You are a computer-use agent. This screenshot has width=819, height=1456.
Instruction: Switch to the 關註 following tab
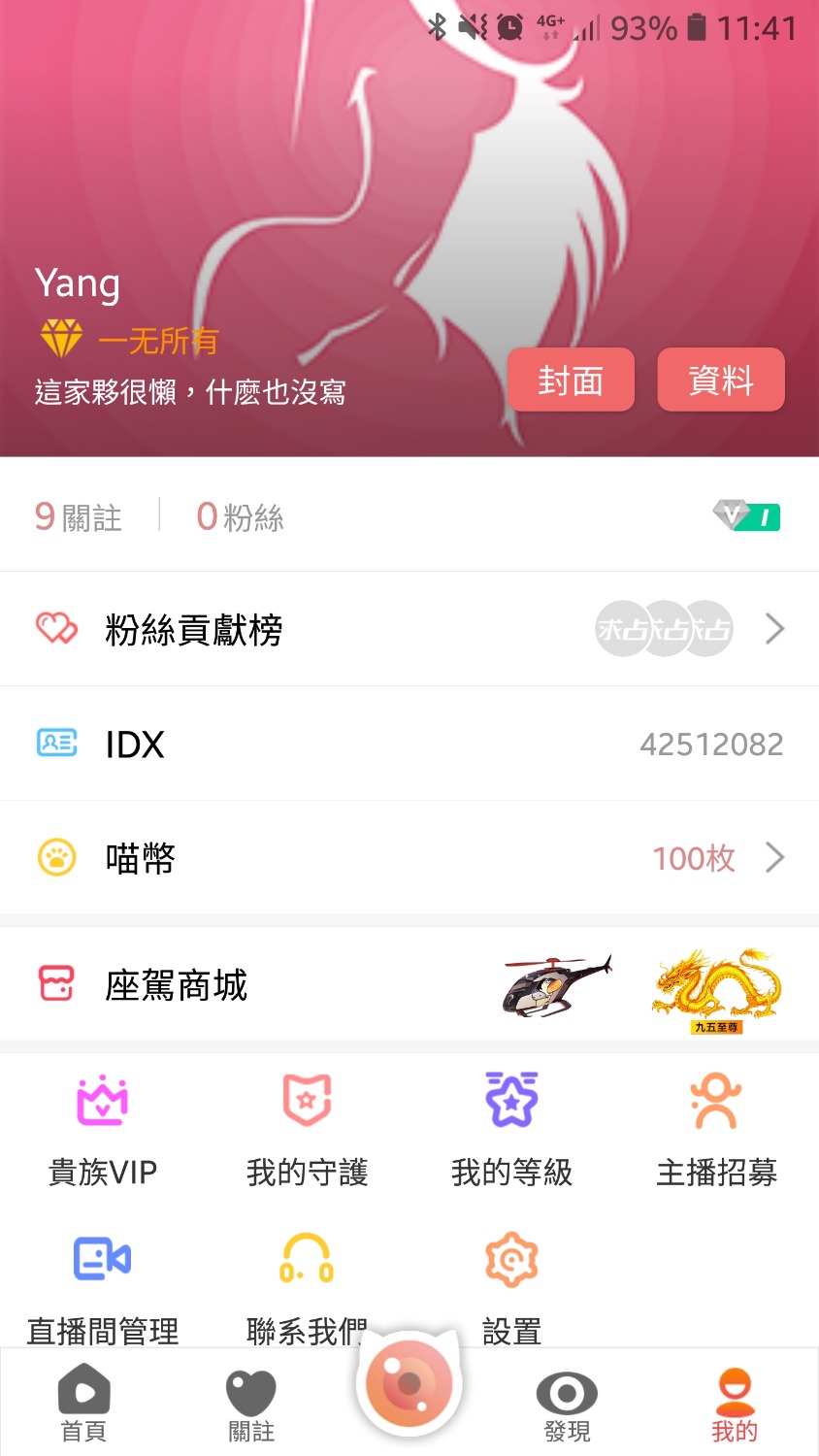(251, 1404)
